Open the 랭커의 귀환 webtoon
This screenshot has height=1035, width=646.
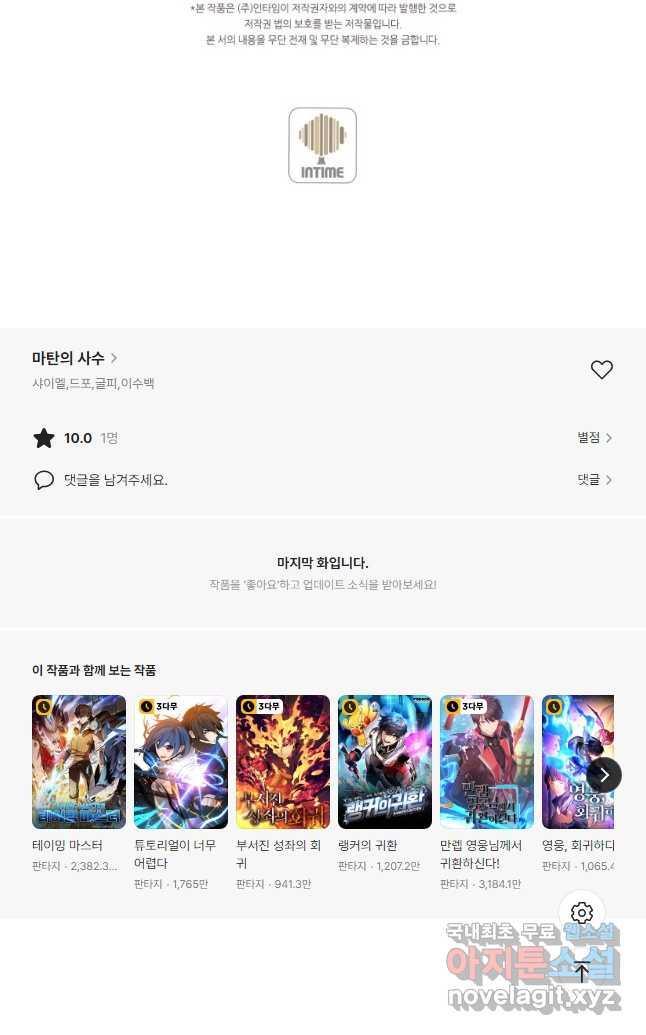click(x=385, y=762)
